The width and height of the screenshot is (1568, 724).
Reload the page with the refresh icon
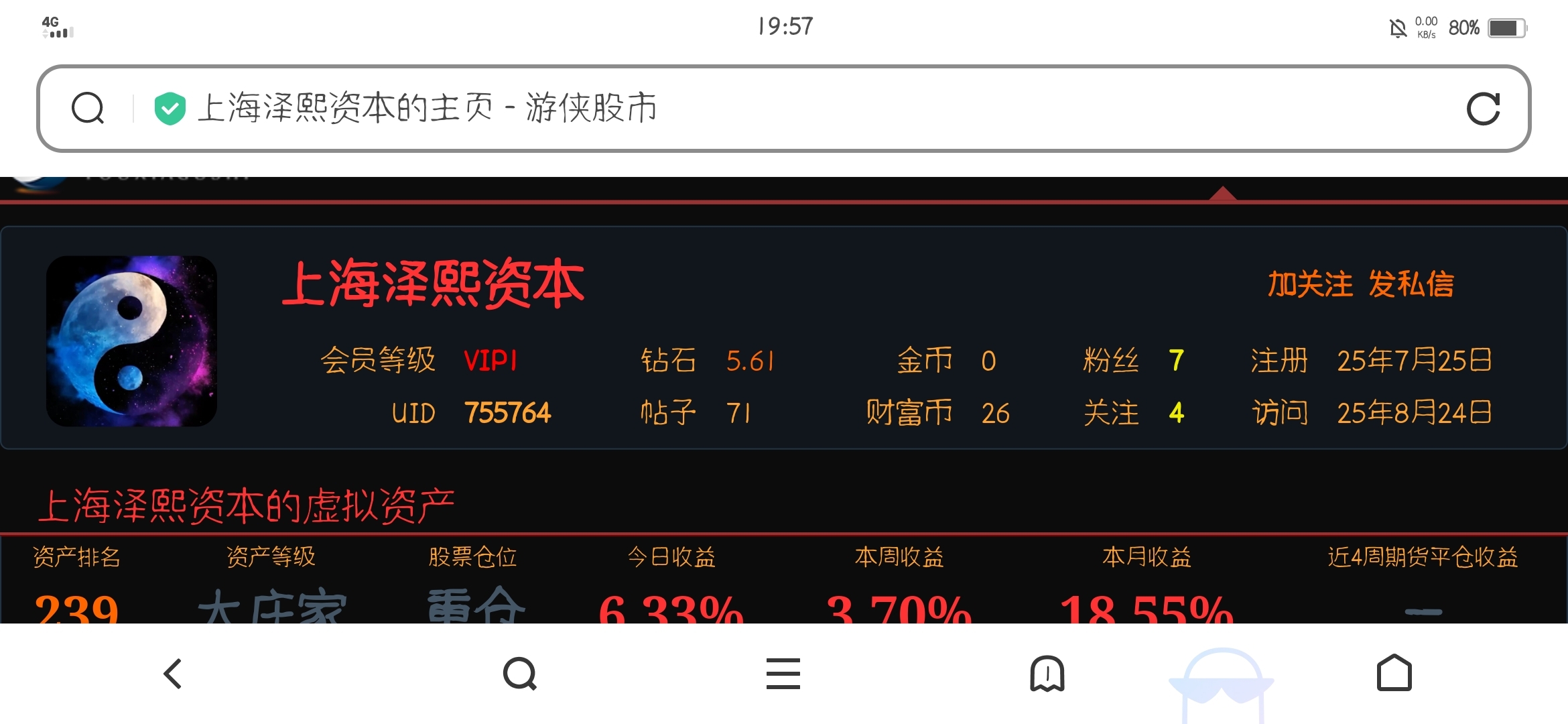[1483, 109]
